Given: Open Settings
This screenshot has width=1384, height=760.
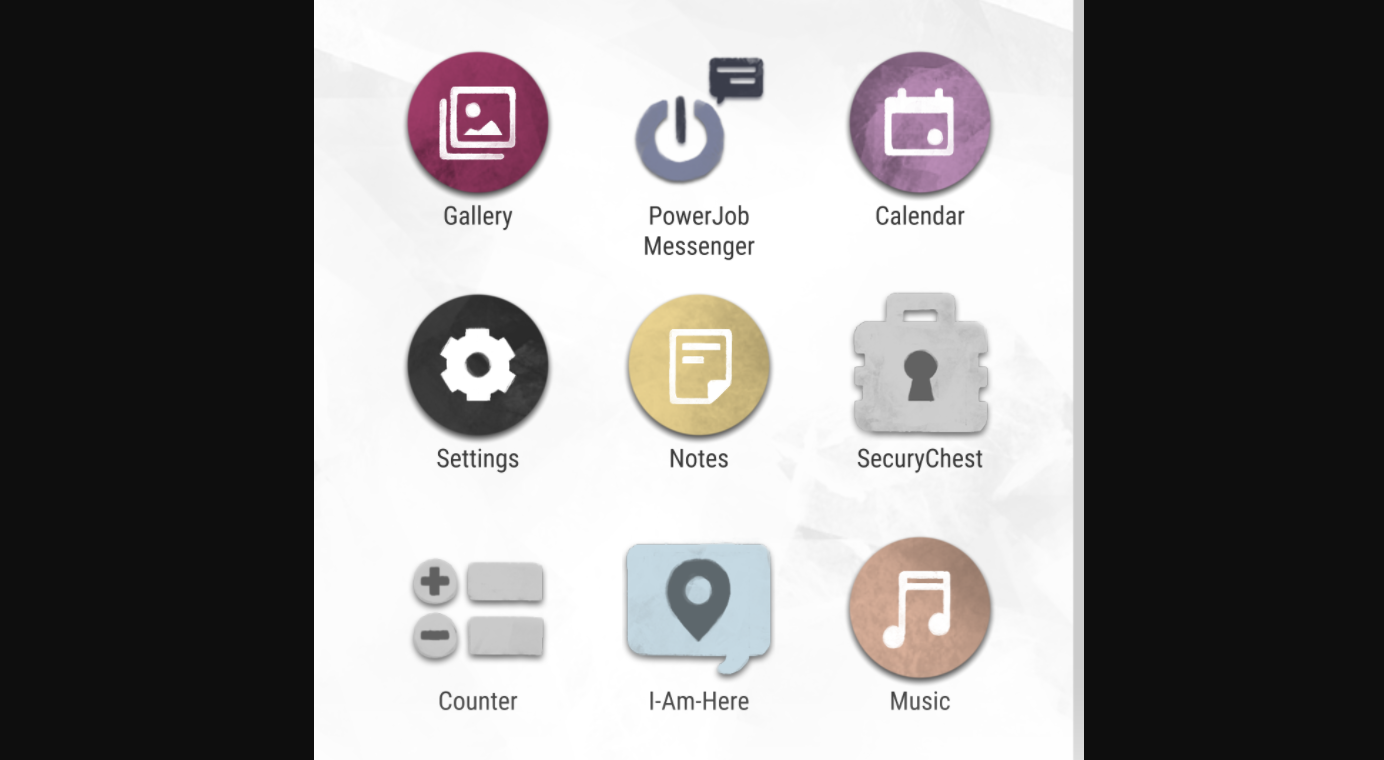Looking at the screenshot, I should click(x=478, y=365).
